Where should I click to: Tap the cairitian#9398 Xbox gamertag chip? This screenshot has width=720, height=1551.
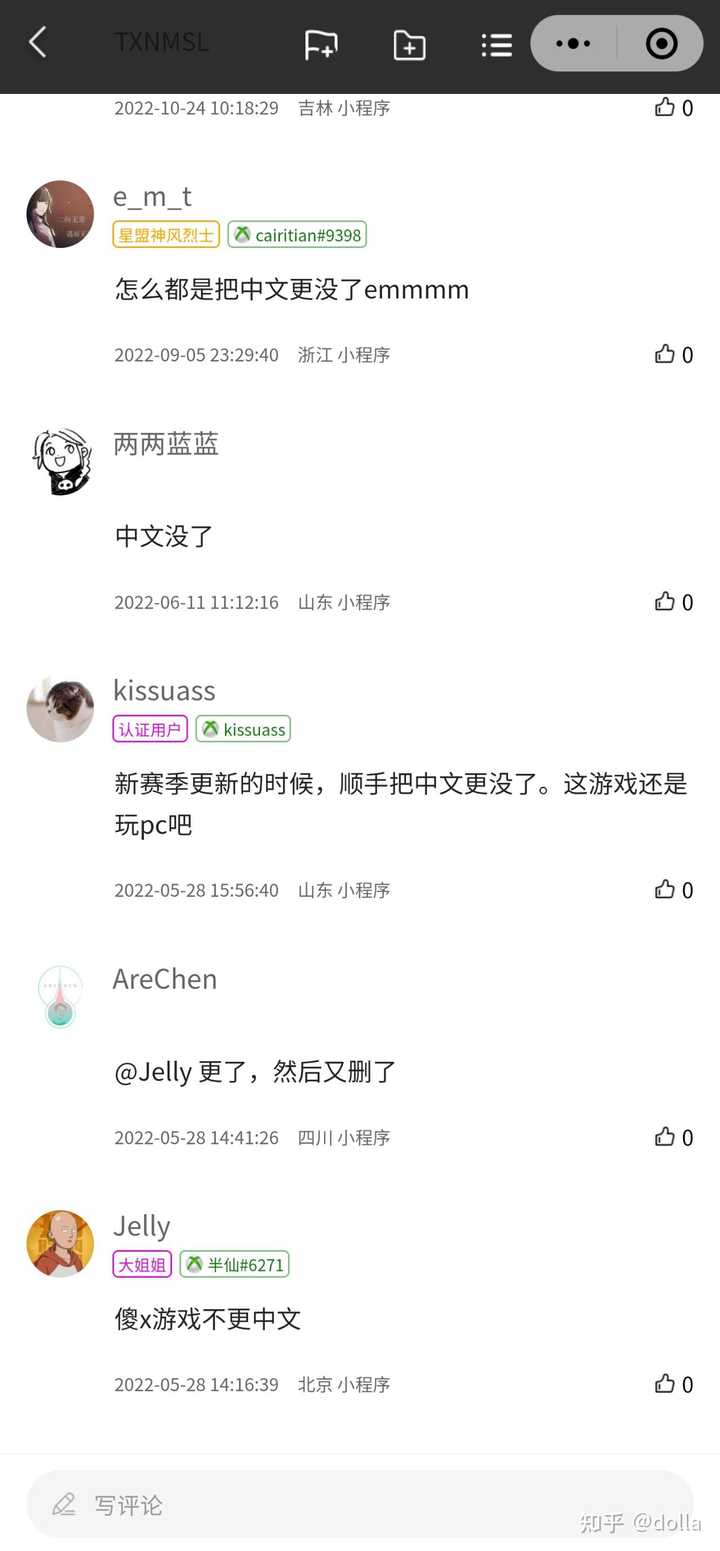pyautogui.click(x=297, y=235)
